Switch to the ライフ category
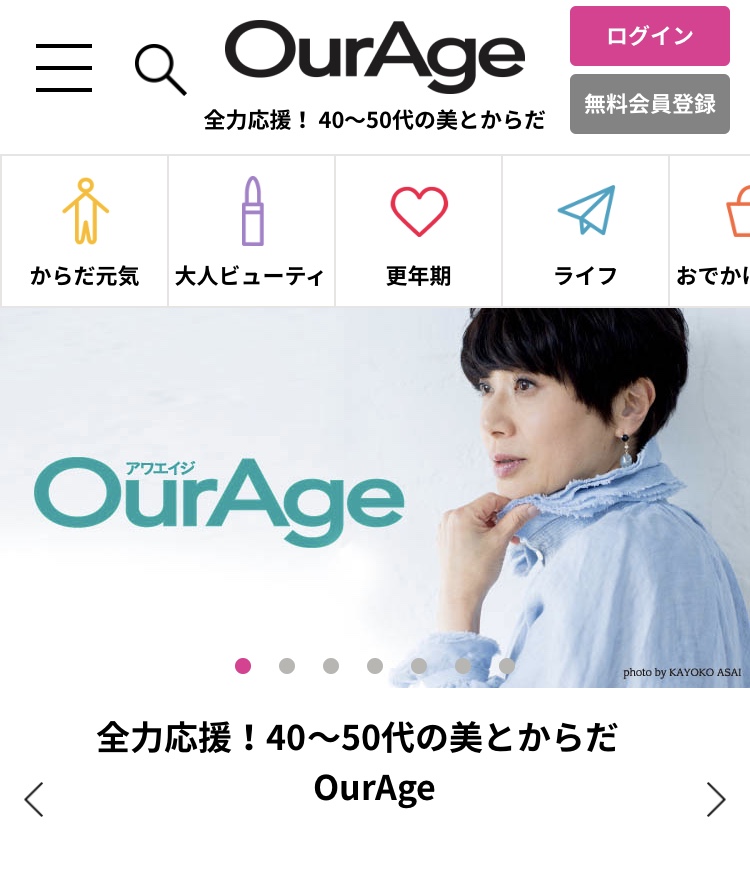Screen dimensions: 750x886 [x=585, y=231]
